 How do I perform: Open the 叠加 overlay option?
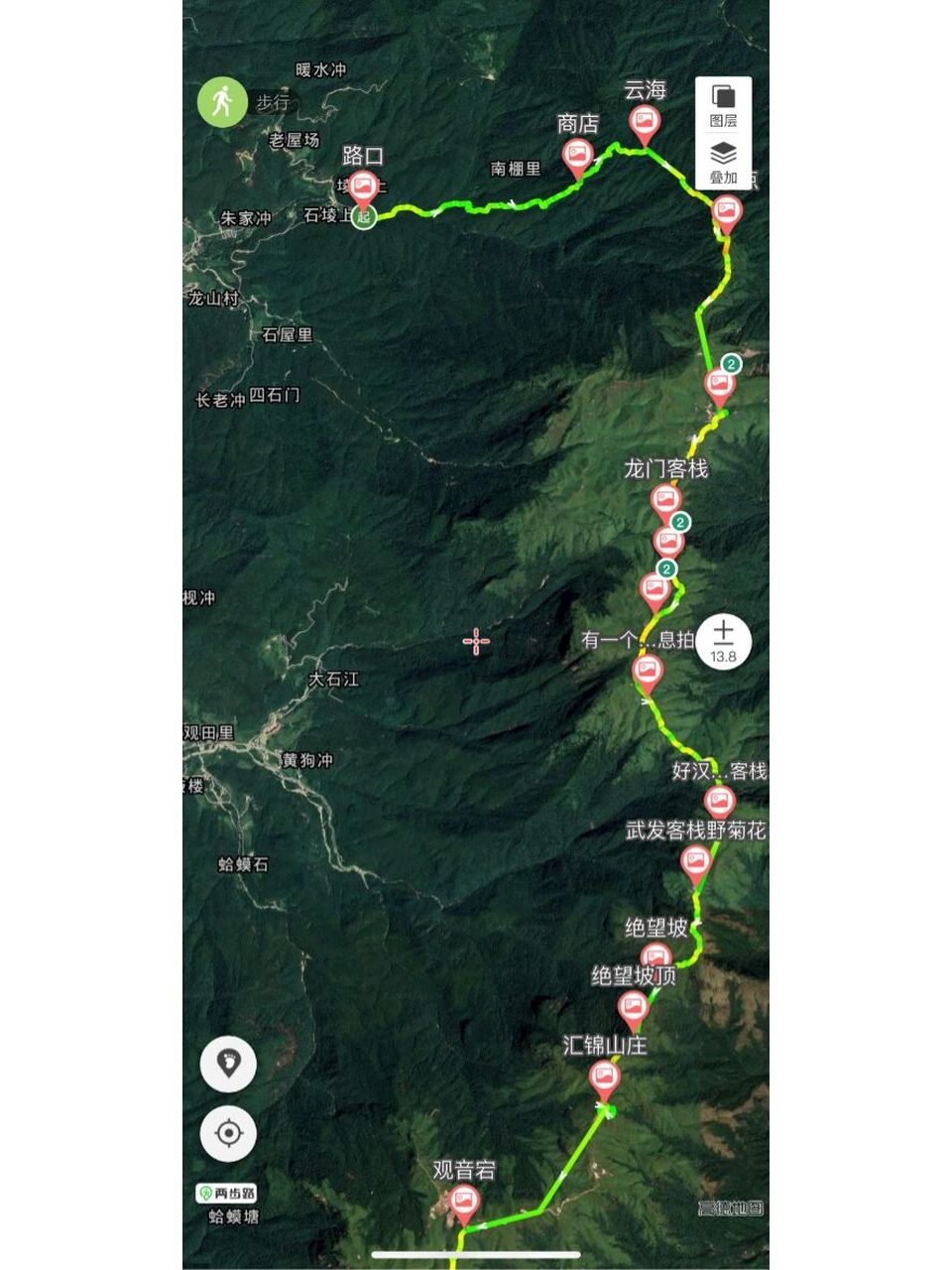(x=723, y=162)
